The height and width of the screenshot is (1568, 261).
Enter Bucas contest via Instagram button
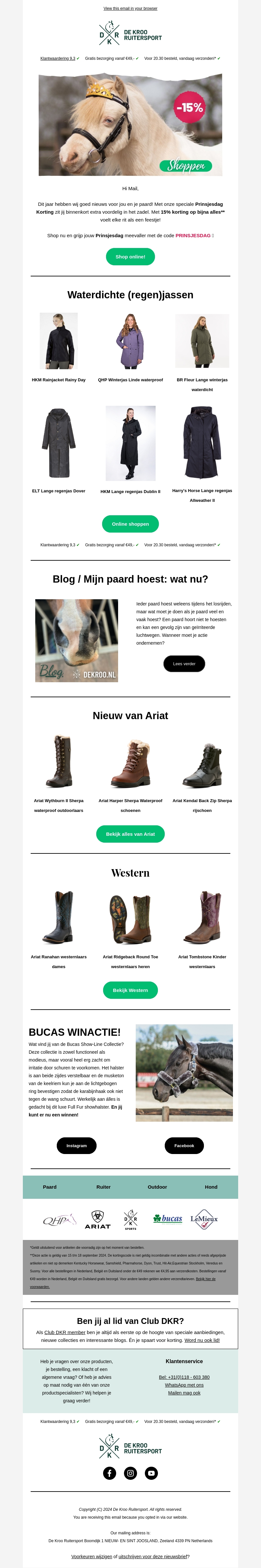[x=77, y=1145]
